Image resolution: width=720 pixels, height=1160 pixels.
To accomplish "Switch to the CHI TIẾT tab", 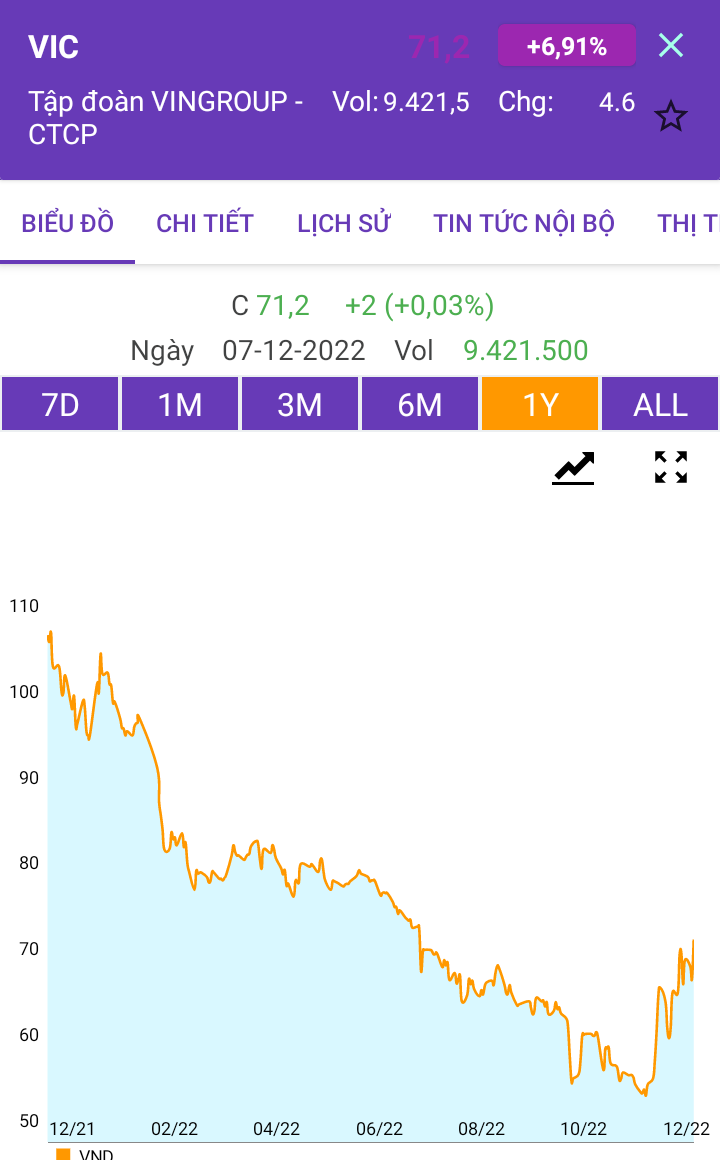I will [205, 223].
